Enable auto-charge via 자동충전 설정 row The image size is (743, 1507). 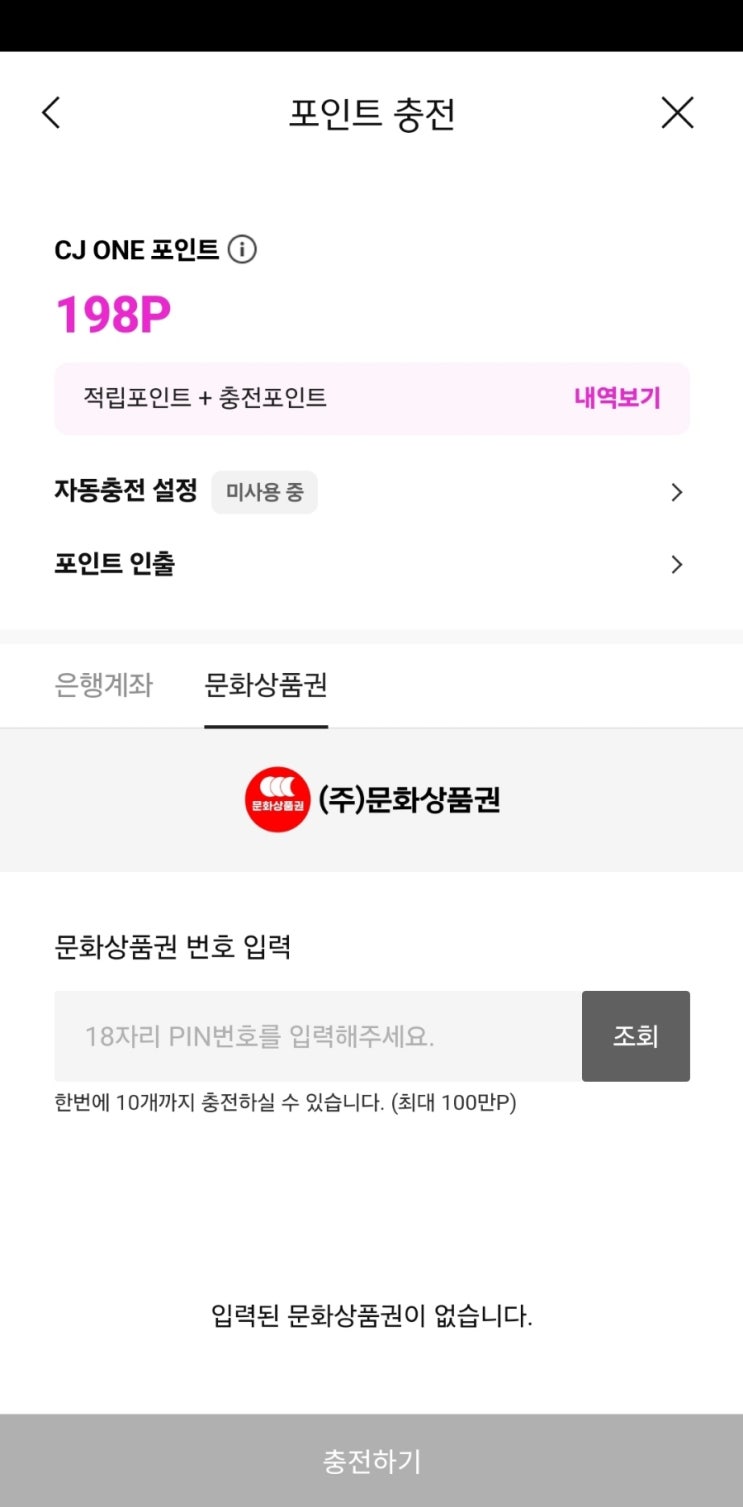[x=372, y=492]
